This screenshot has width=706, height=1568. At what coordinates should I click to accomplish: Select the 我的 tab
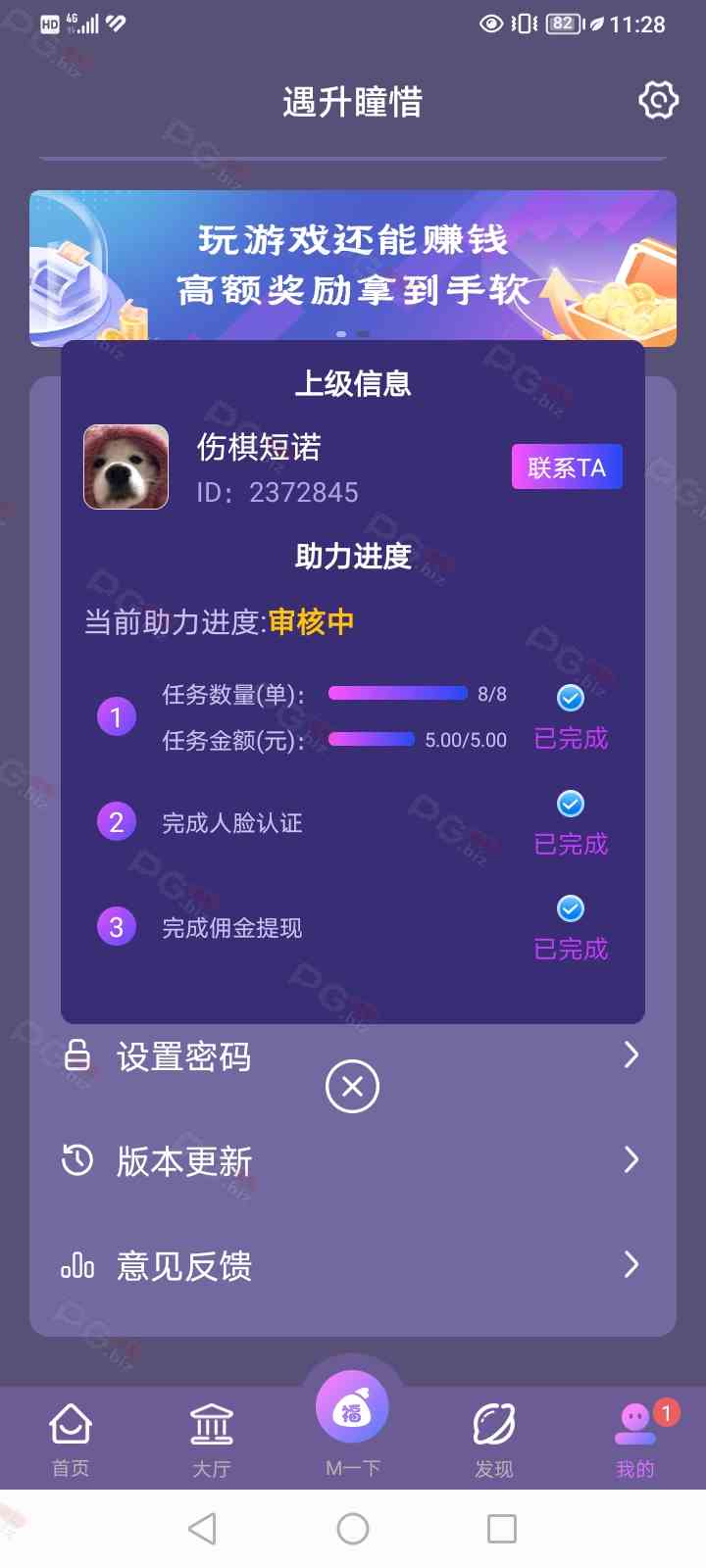pos(635,1438)
